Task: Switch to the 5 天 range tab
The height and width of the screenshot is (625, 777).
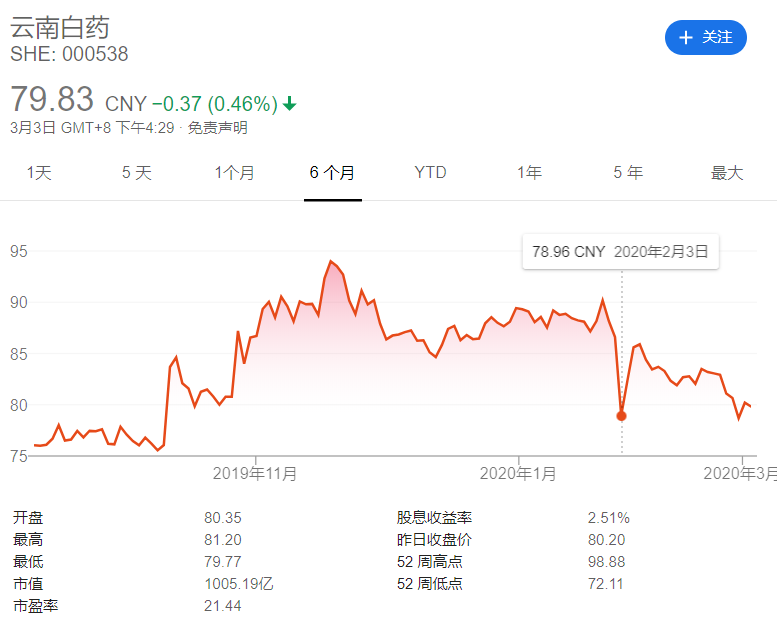Action: (x=137, y=173)
